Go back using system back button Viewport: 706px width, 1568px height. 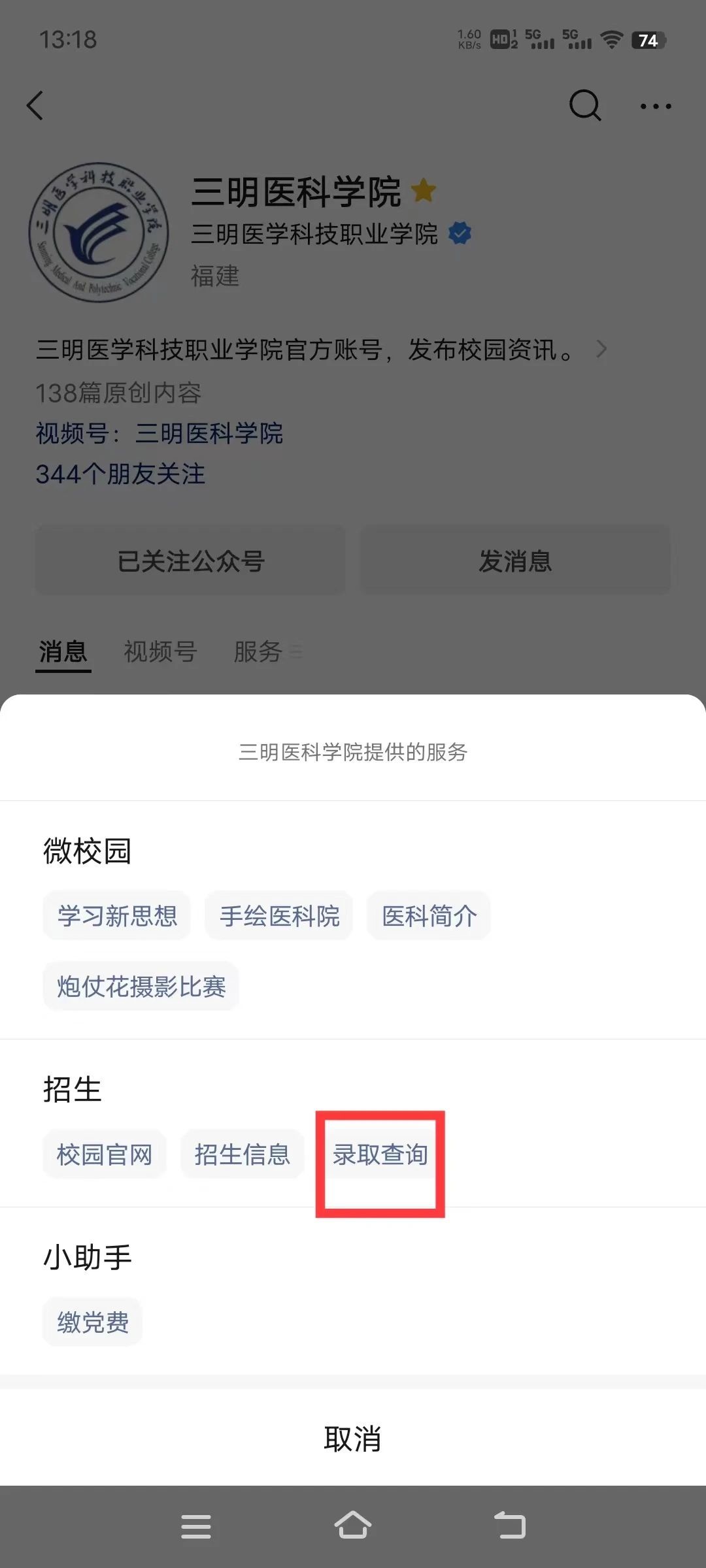point(510,1526)
